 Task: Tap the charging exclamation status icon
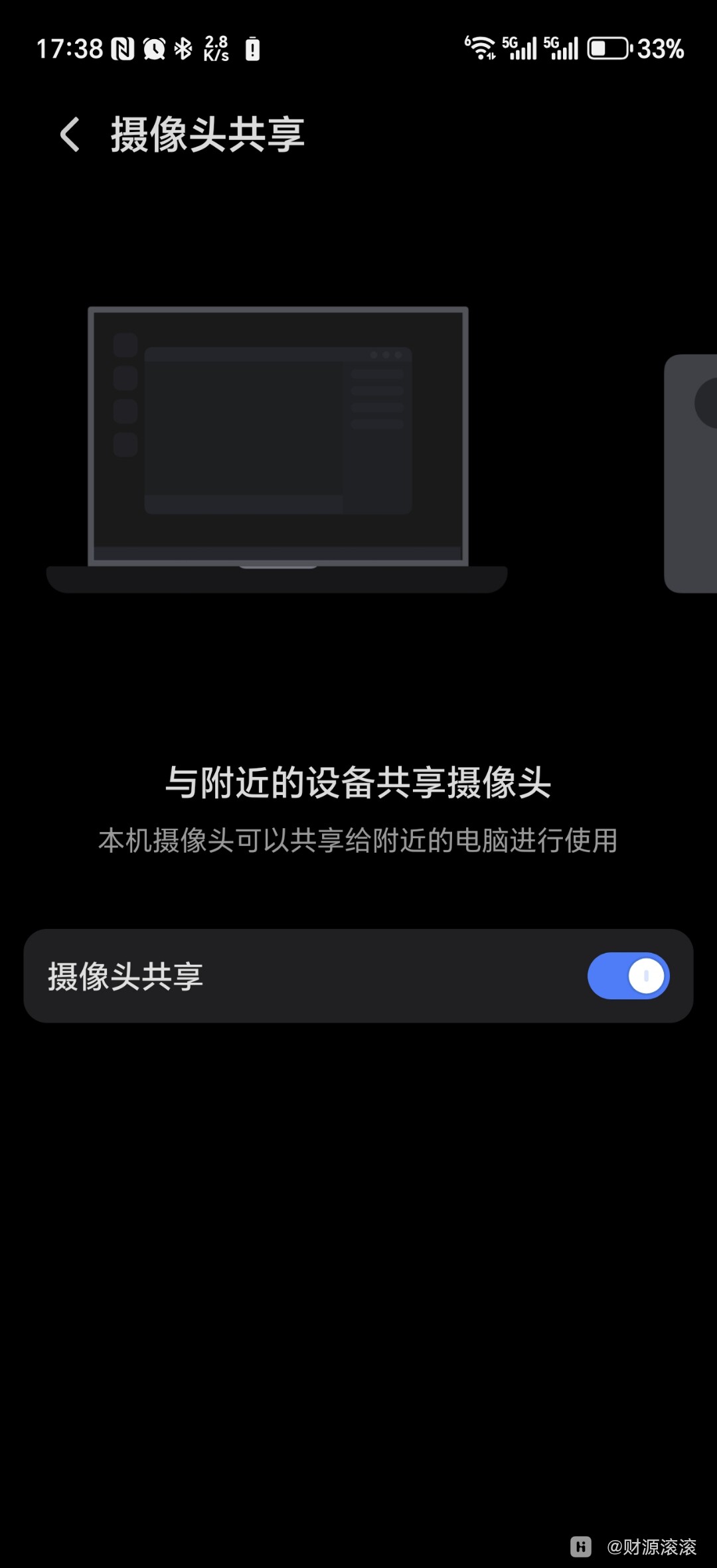click(x=252, y=48)
